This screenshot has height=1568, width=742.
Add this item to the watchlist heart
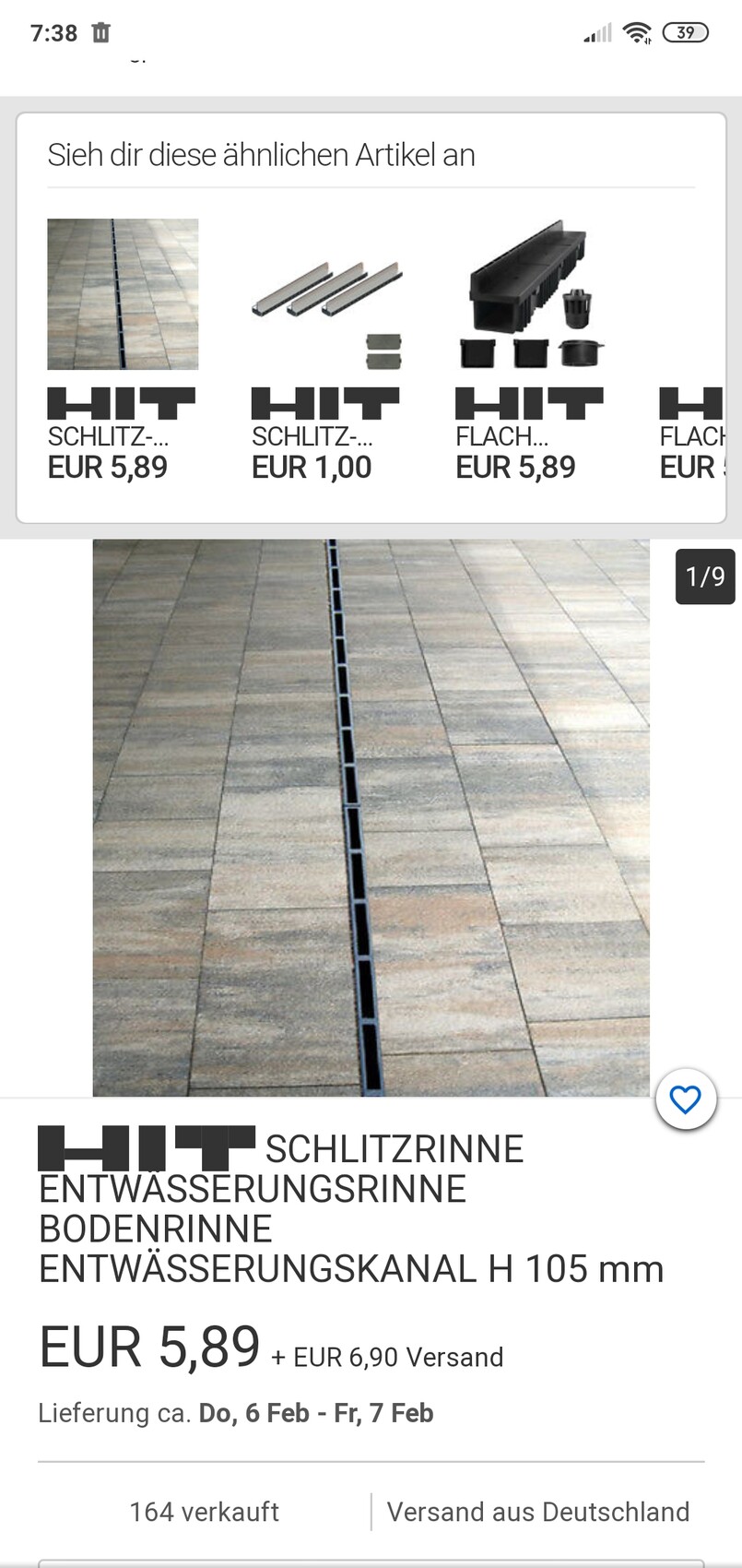(x=685, y=1099)
